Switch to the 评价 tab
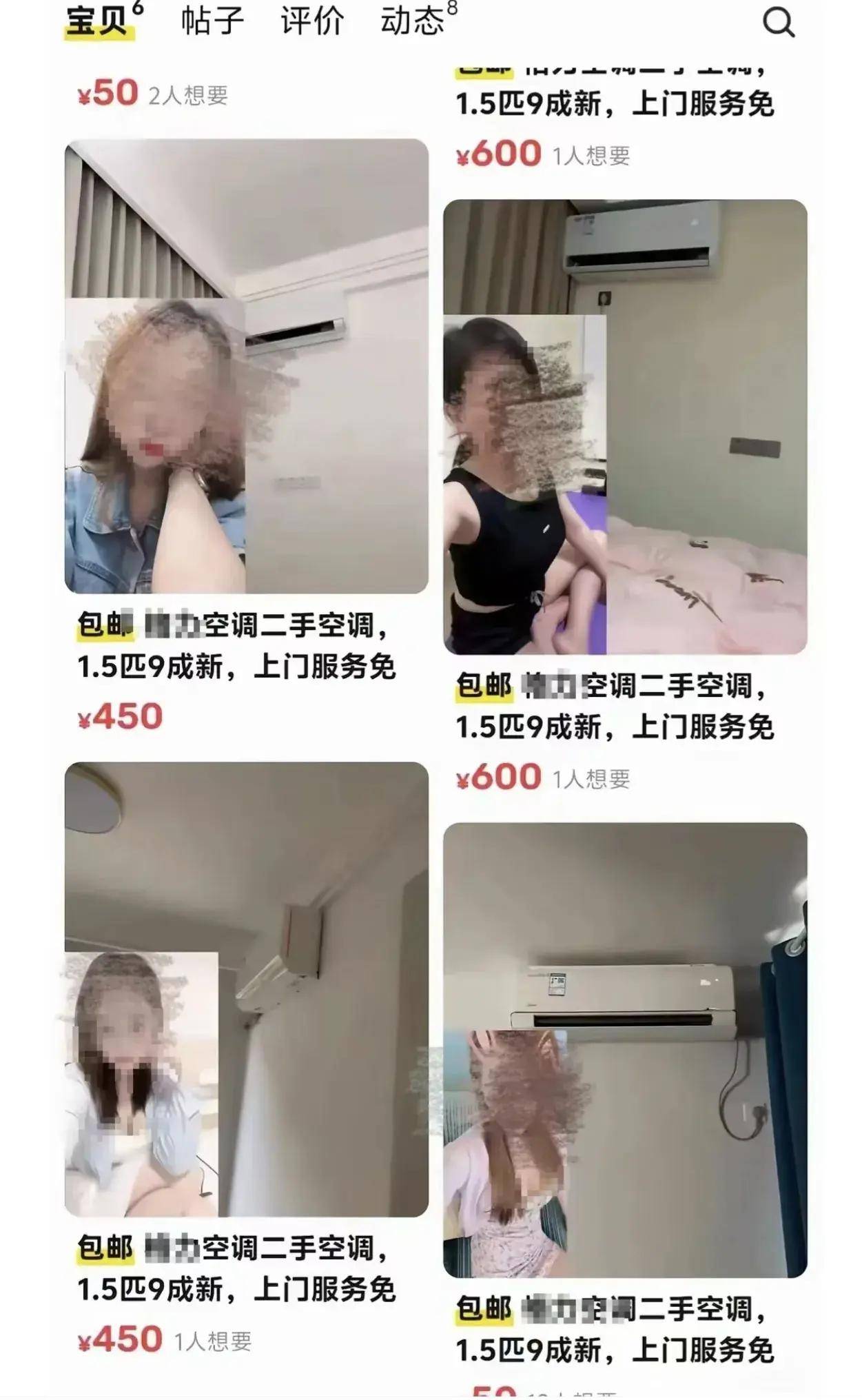862x1400 pixels. (311, 21)
